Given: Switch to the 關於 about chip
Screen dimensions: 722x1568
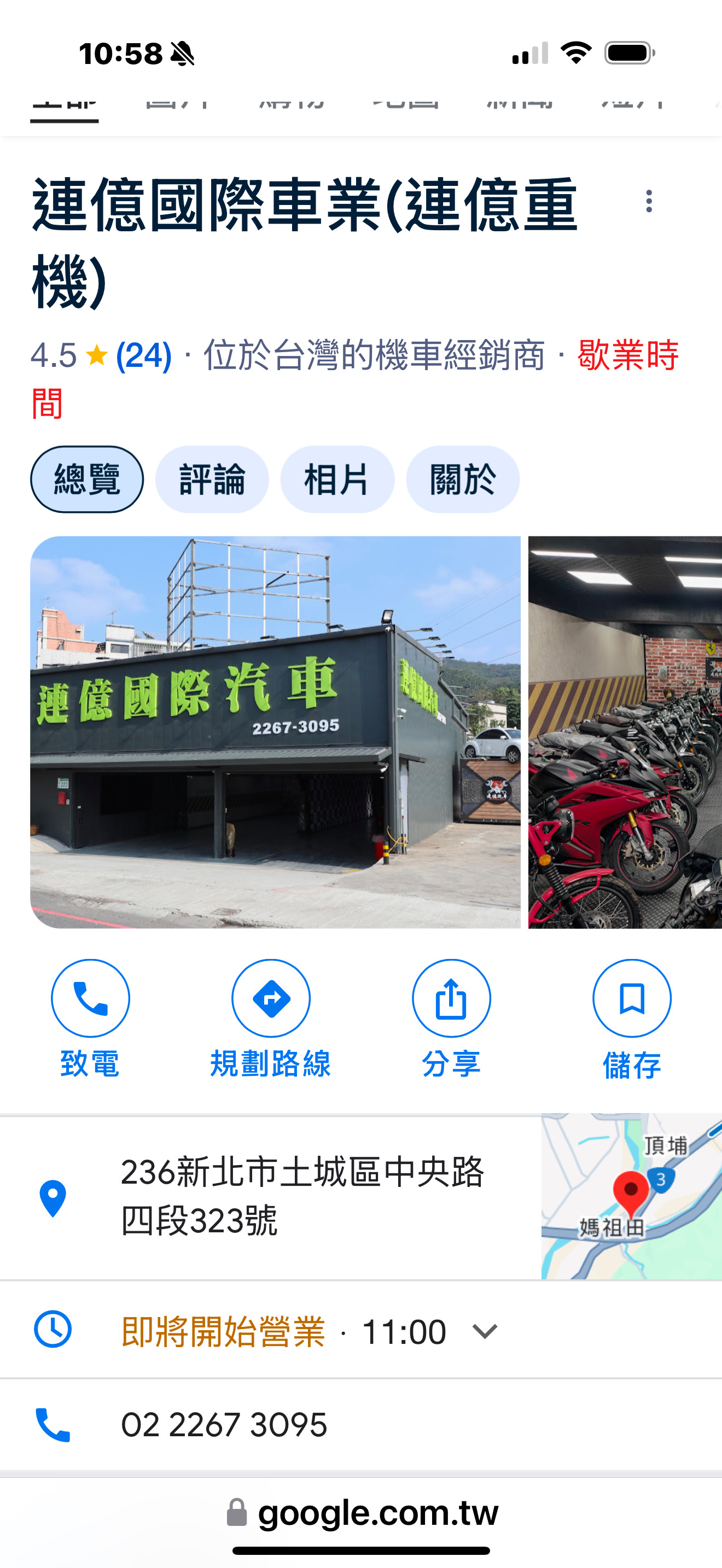Looking at the screenshot, I should 463,479.
